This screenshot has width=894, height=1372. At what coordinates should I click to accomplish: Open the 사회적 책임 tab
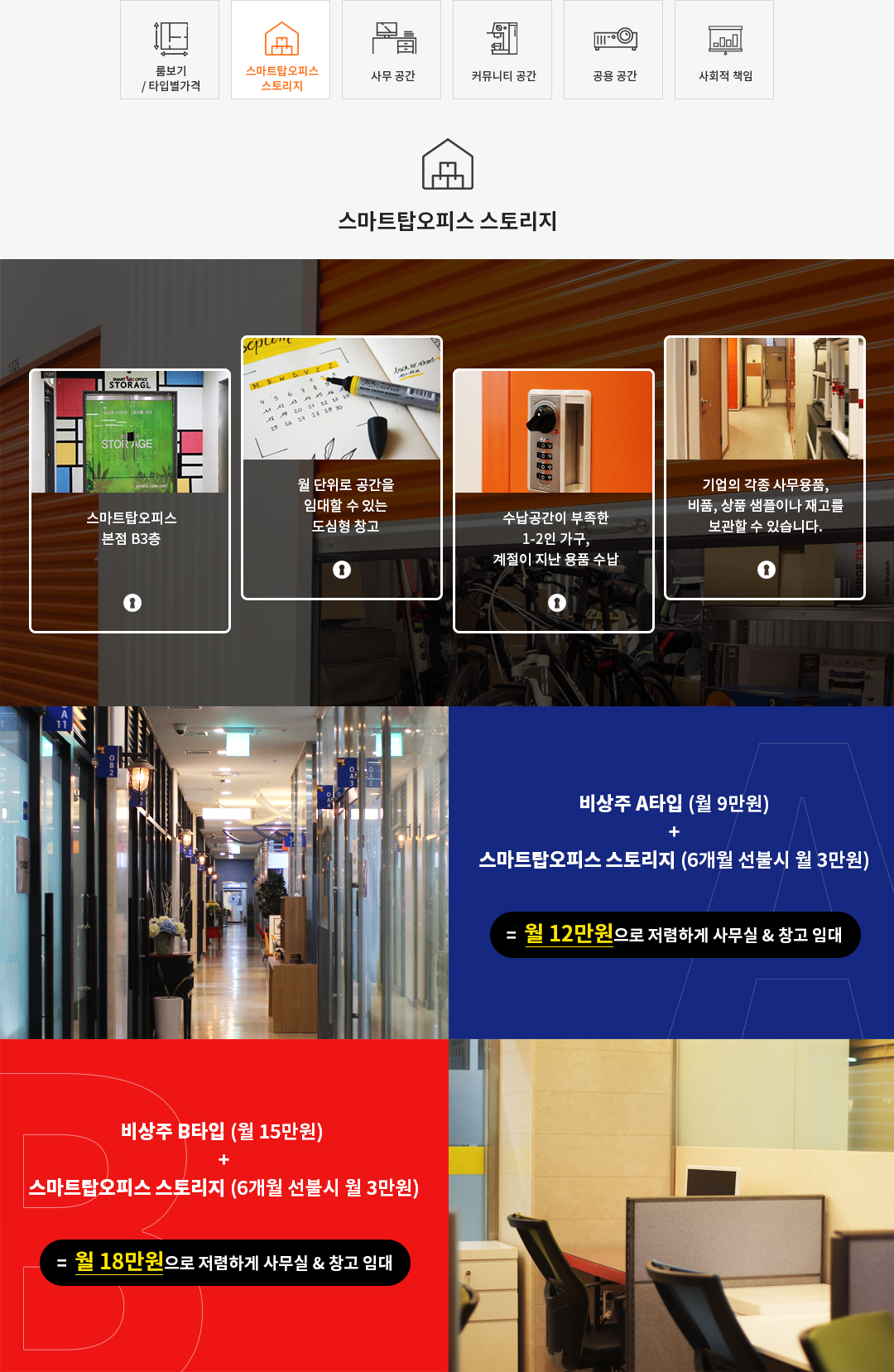(x=724, y=51)
